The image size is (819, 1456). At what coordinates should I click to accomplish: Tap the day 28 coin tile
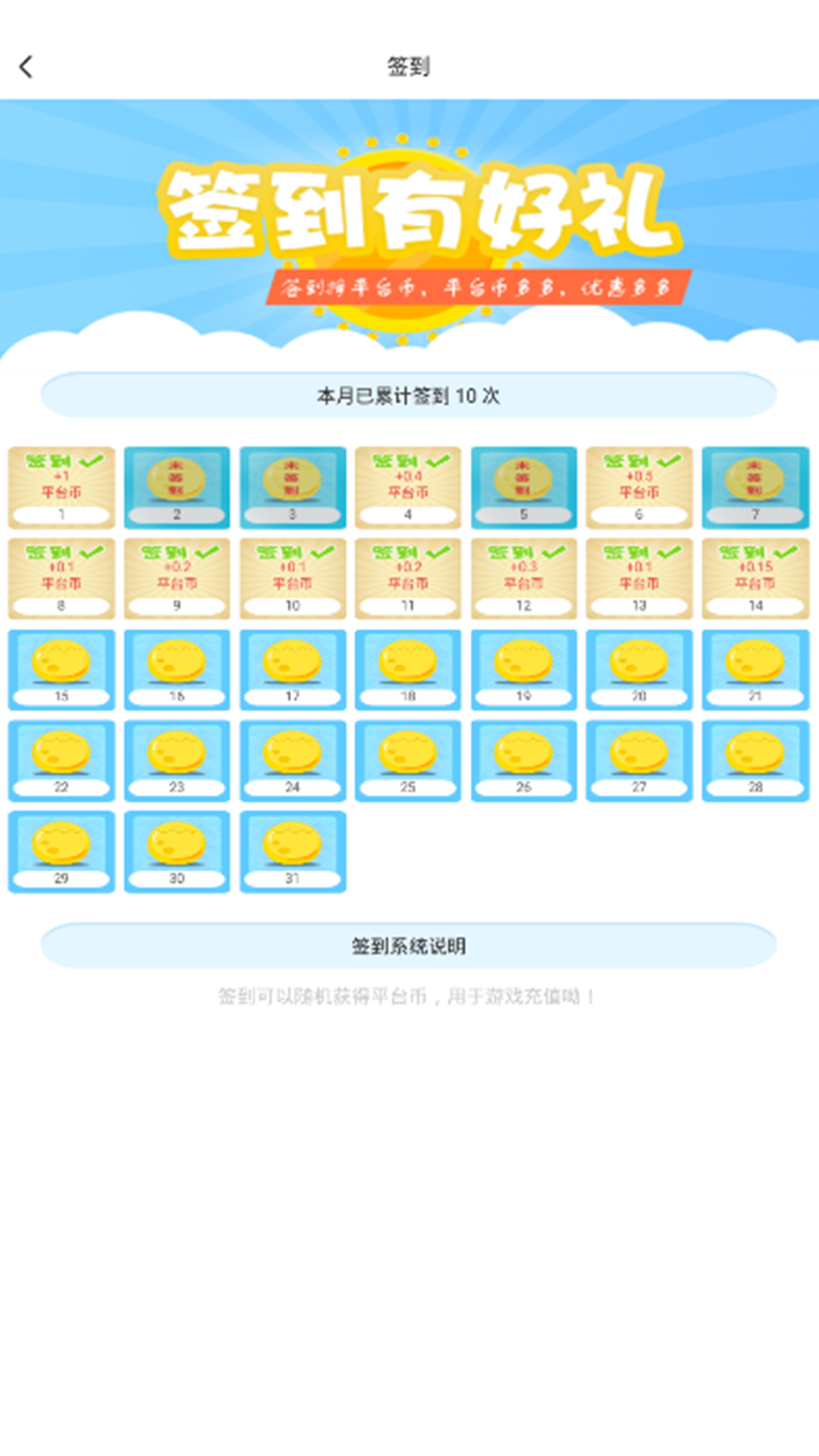click(755, 760)
